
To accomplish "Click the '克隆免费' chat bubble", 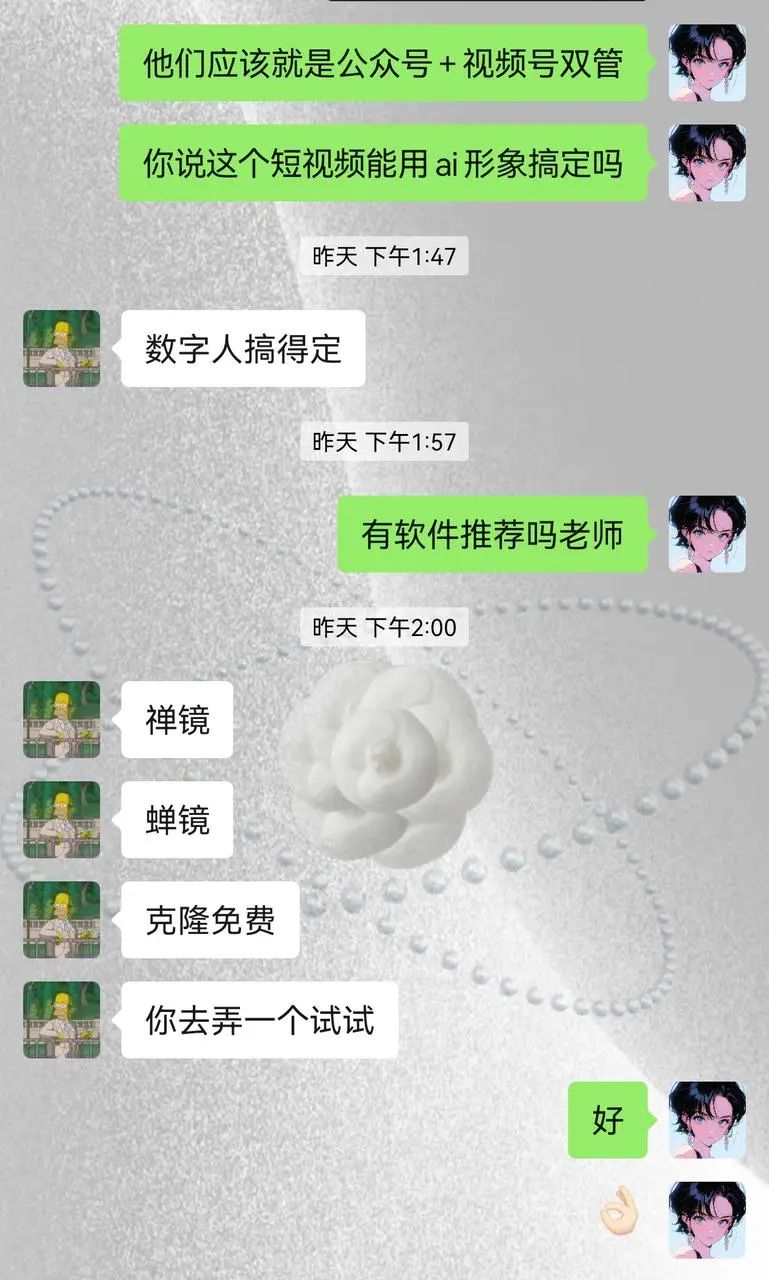I will [210, 918].
